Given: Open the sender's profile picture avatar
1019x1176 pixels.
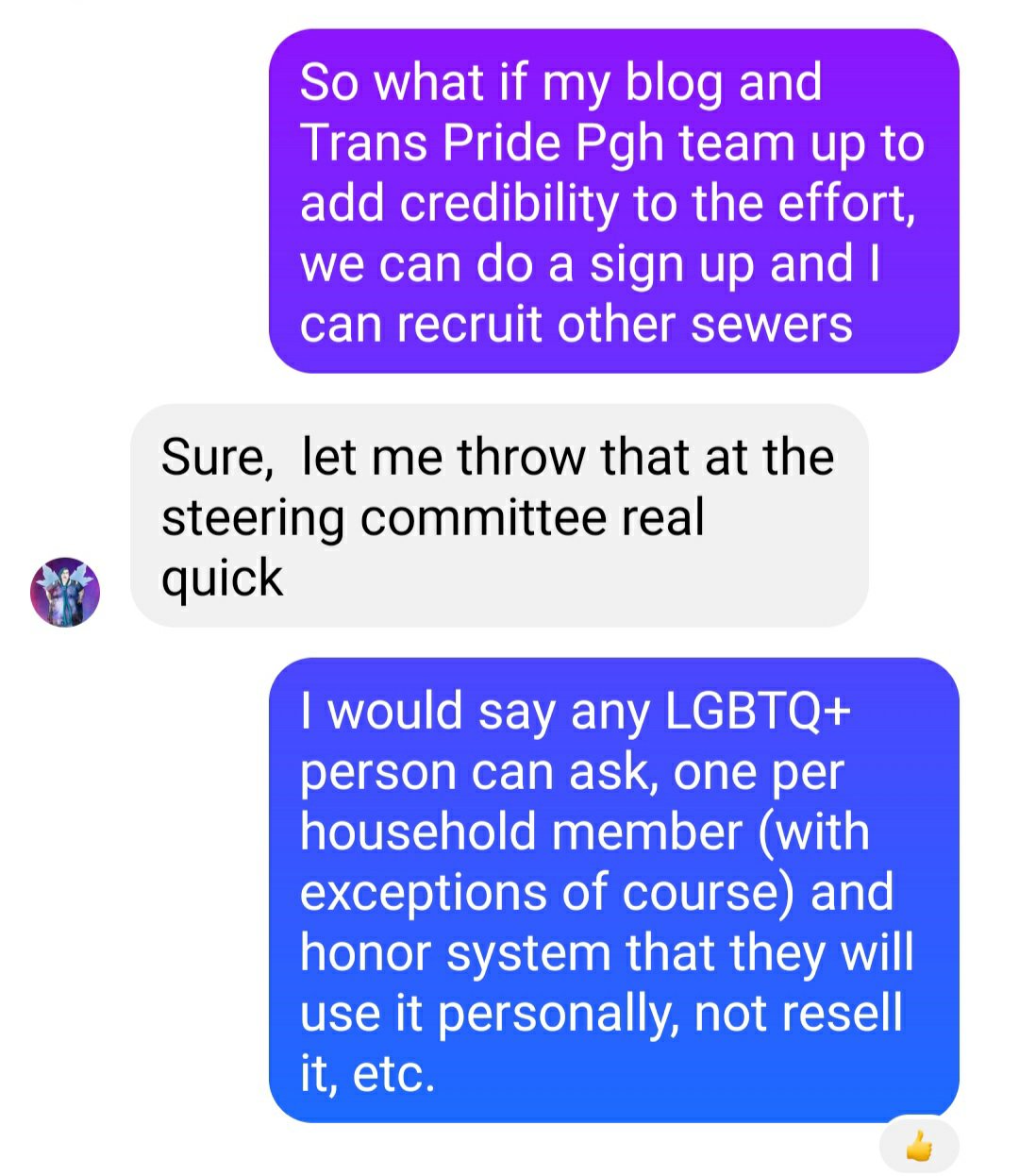Looking at the screenshot, I should pos(65,592).
